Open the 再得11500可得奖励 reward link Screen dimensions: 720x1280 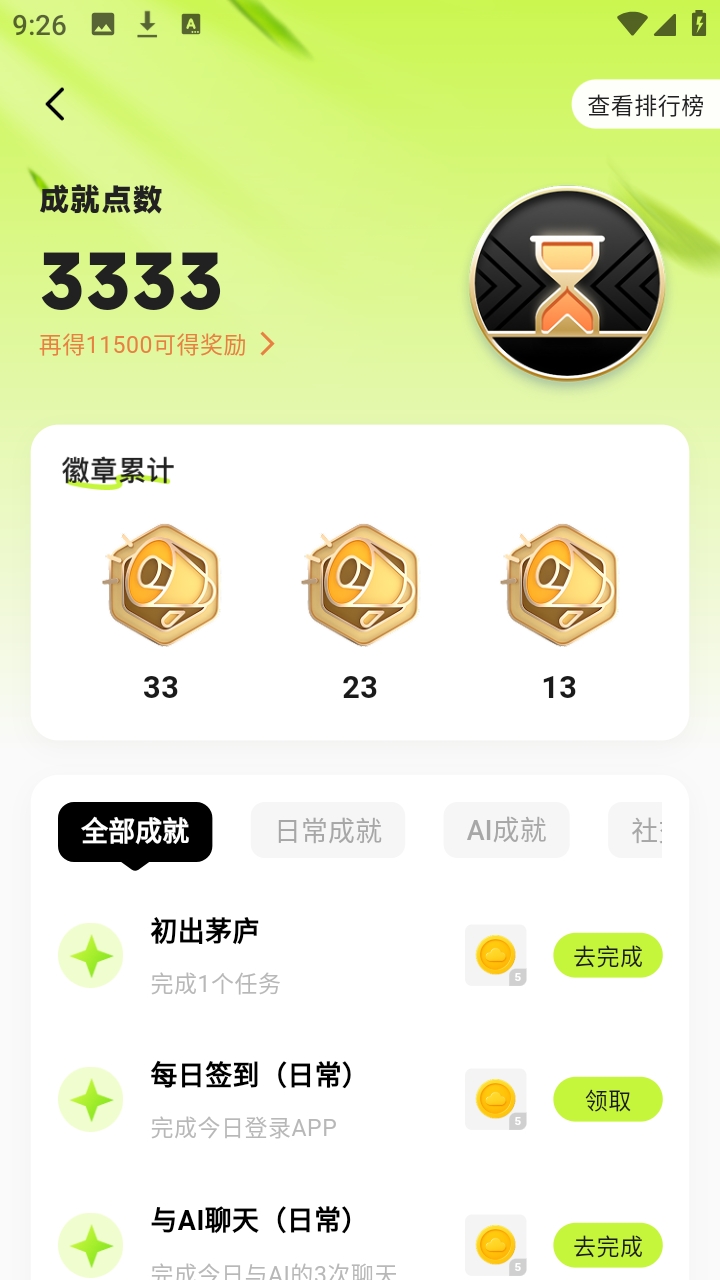156,345
